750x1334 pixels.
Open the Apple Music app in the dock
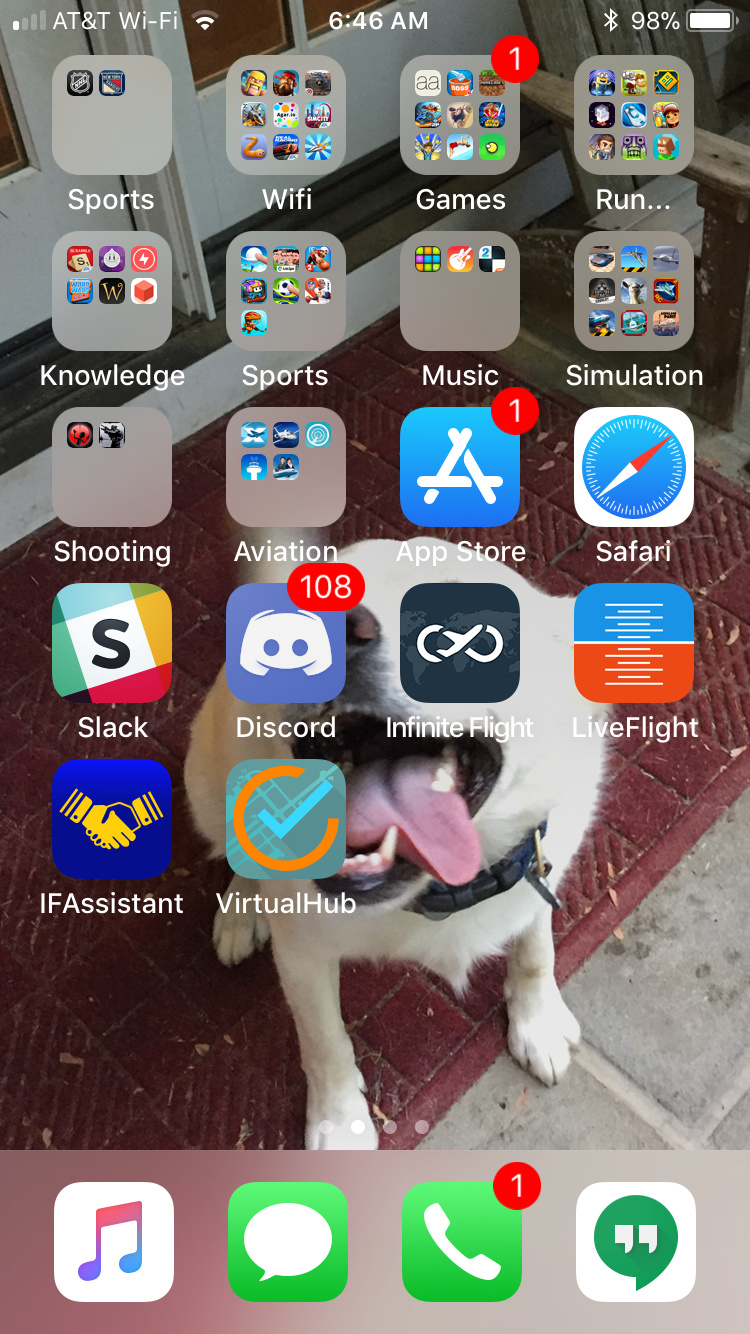point(114,1242)
